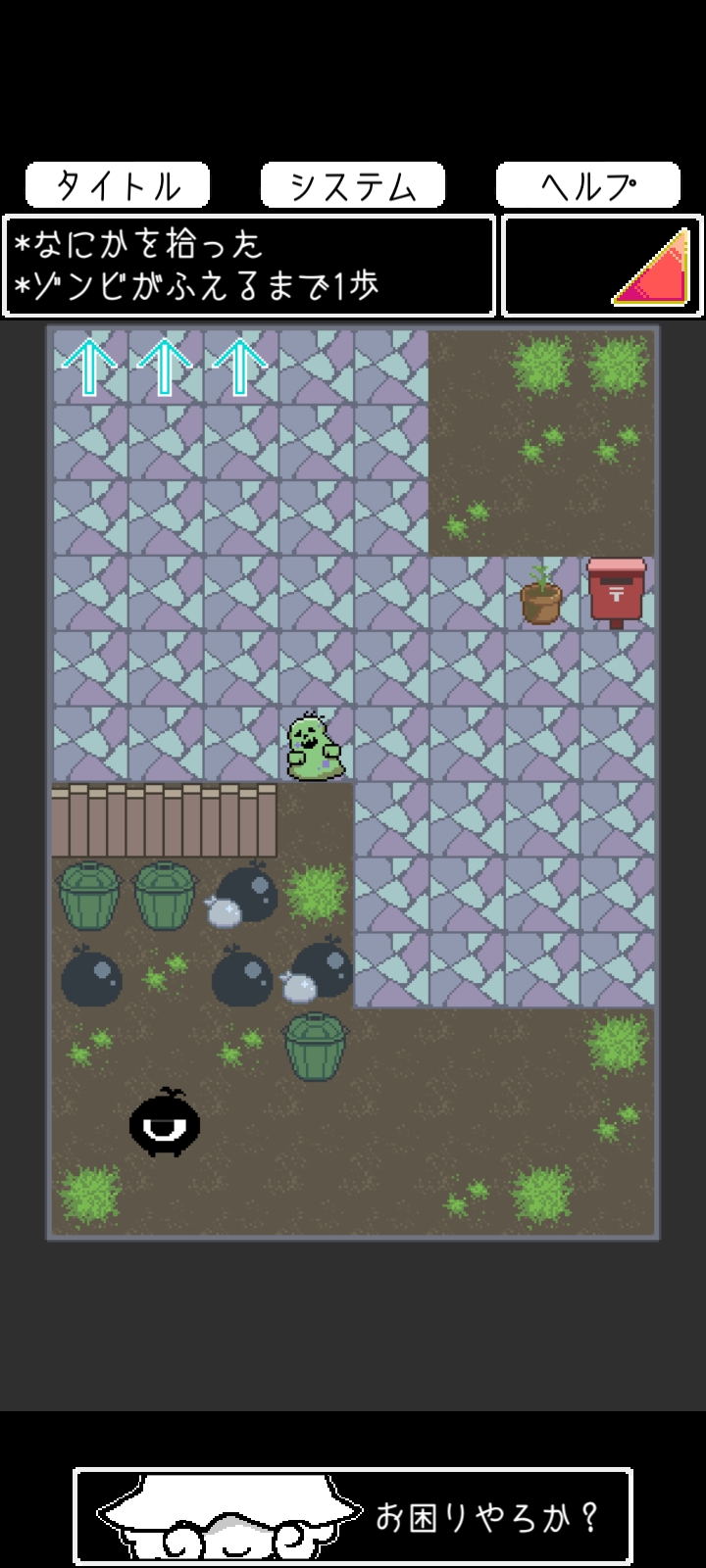Return to the title via タイトル button

coord(118,185)
